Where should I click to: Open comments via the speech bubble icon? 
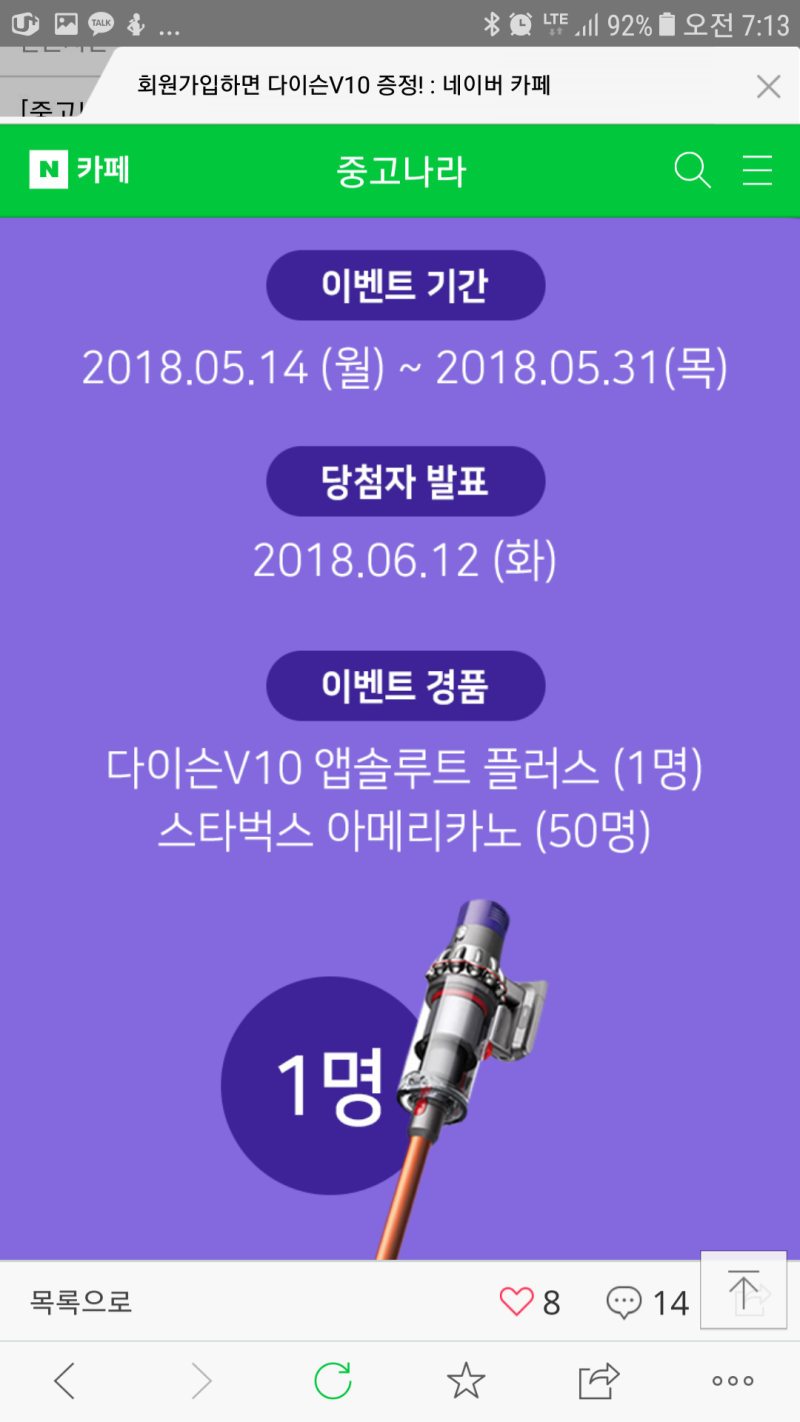pyautogui.click(x=624, y=1302)
